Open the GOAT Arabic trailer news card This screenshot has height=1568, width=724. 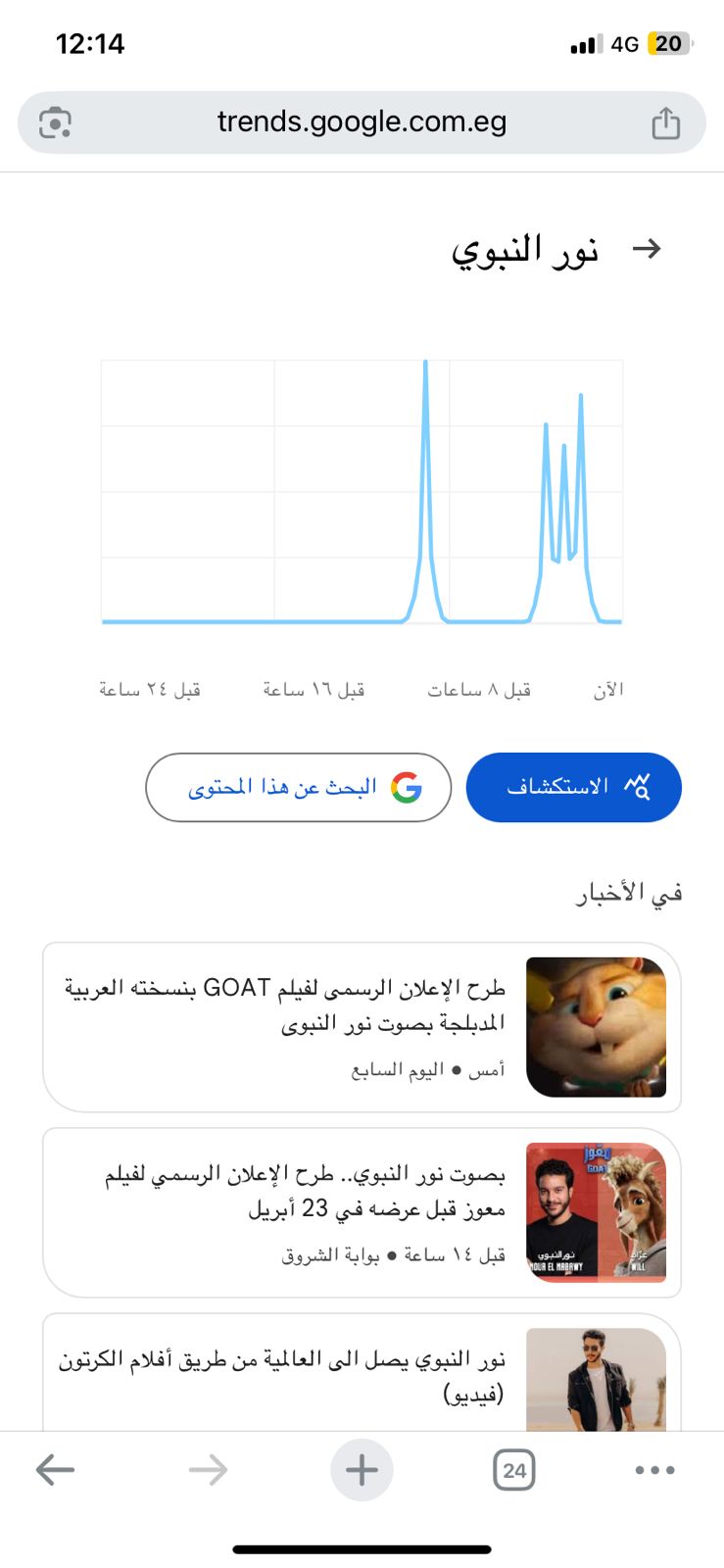click(x=362, y=1026)
